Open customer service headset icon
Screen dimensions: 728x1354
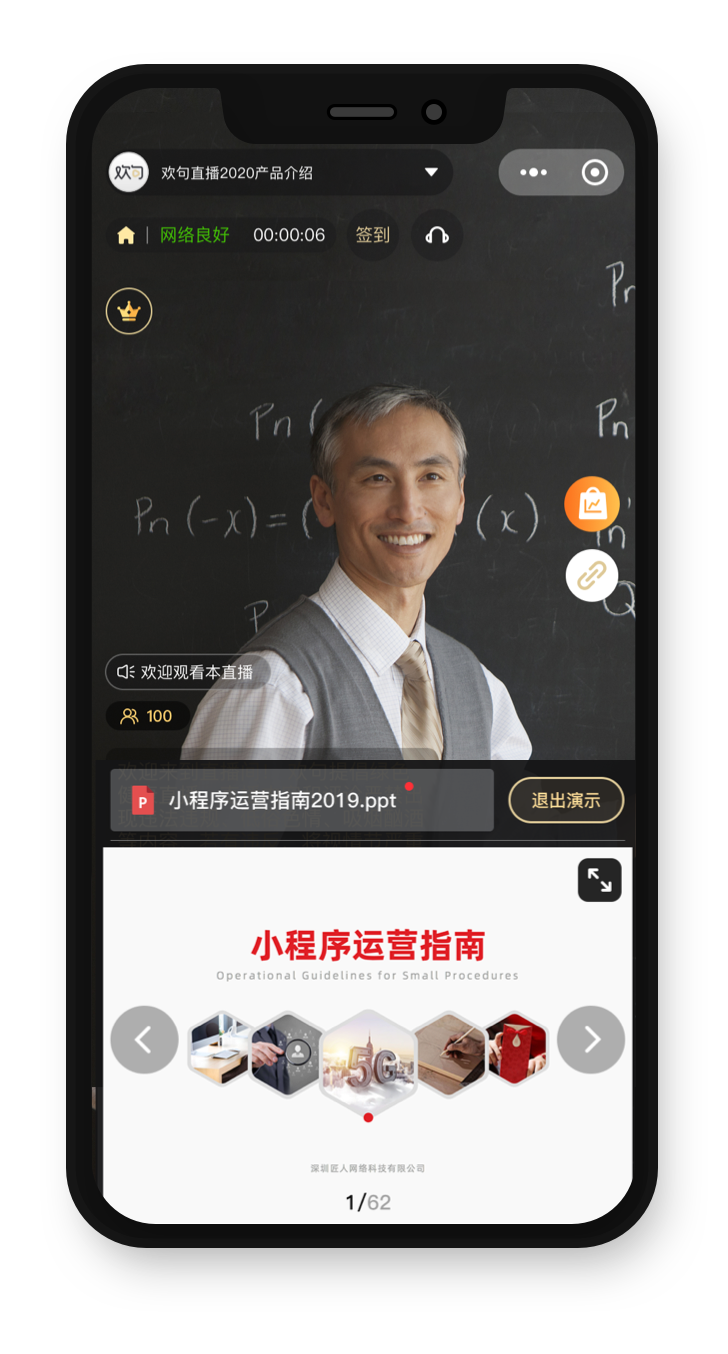coord(437,236)
